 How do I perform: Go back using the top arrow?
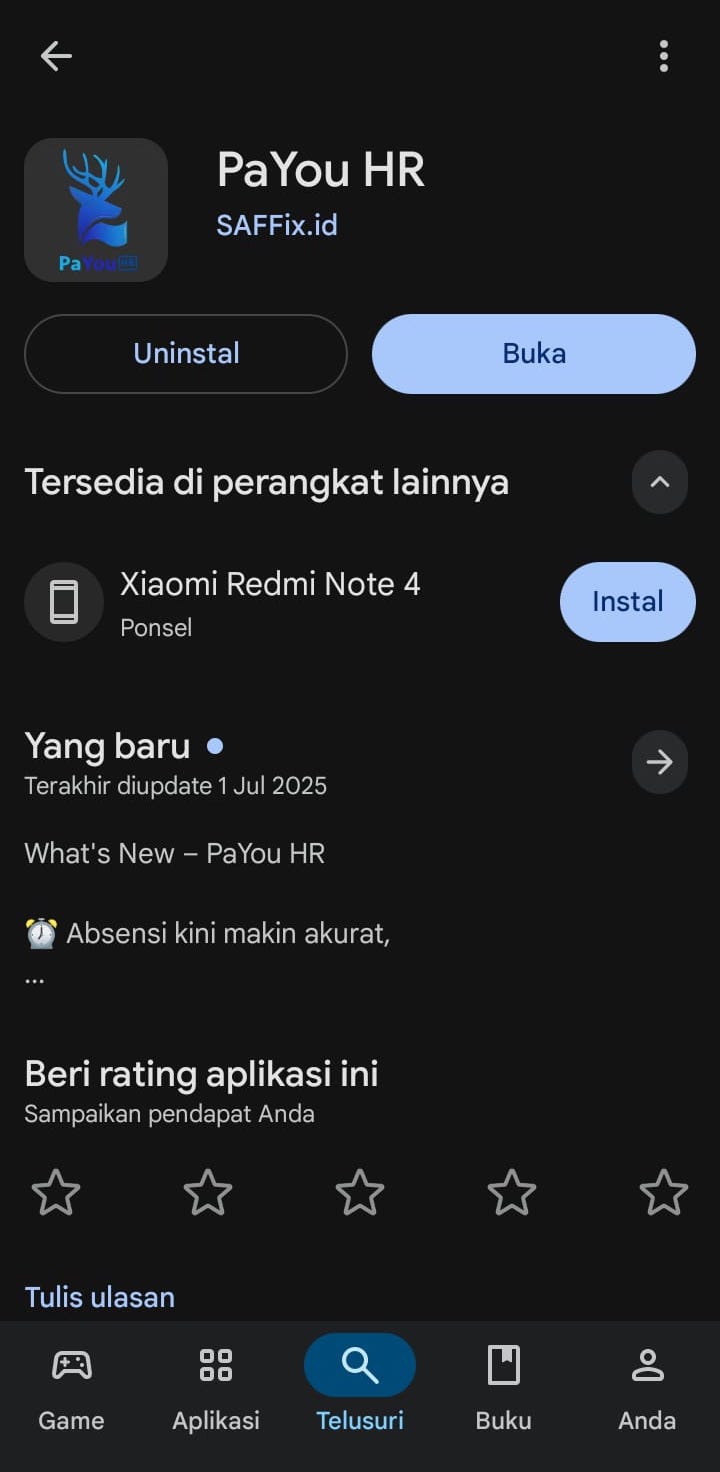[56, 57]
